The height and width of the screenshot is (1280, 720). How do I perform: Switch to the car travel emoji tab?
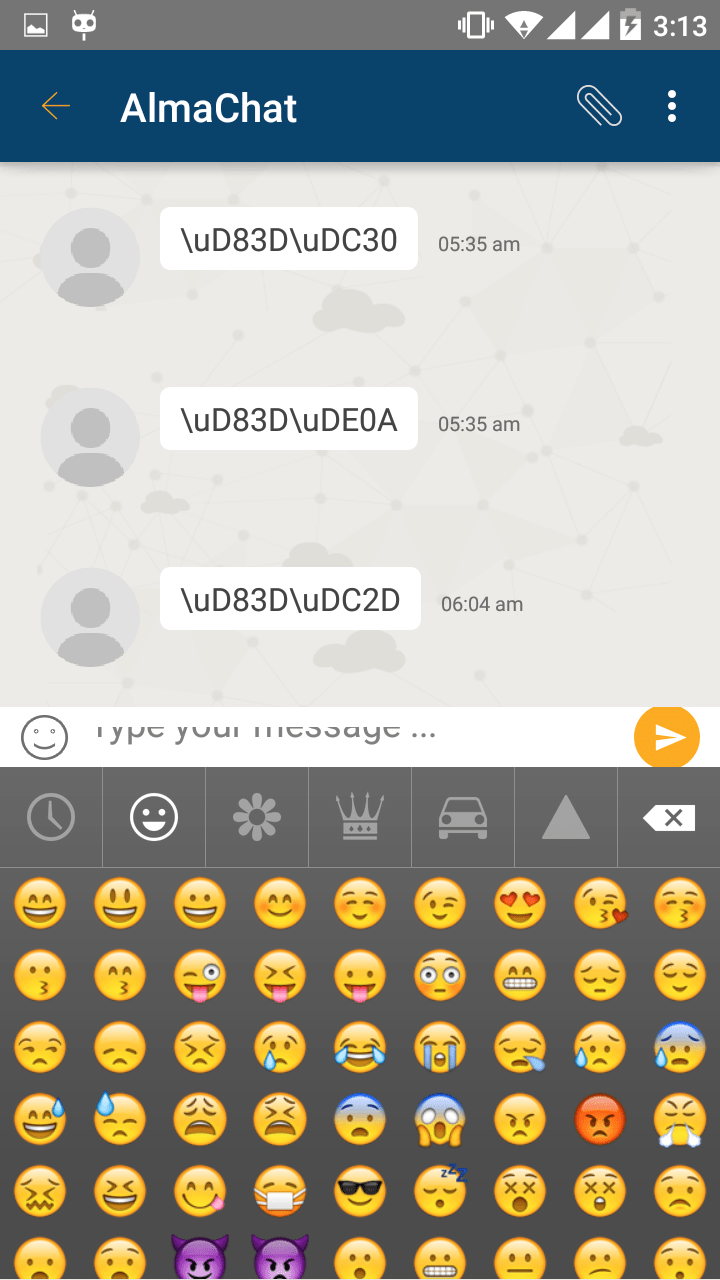tap(463, 818)
